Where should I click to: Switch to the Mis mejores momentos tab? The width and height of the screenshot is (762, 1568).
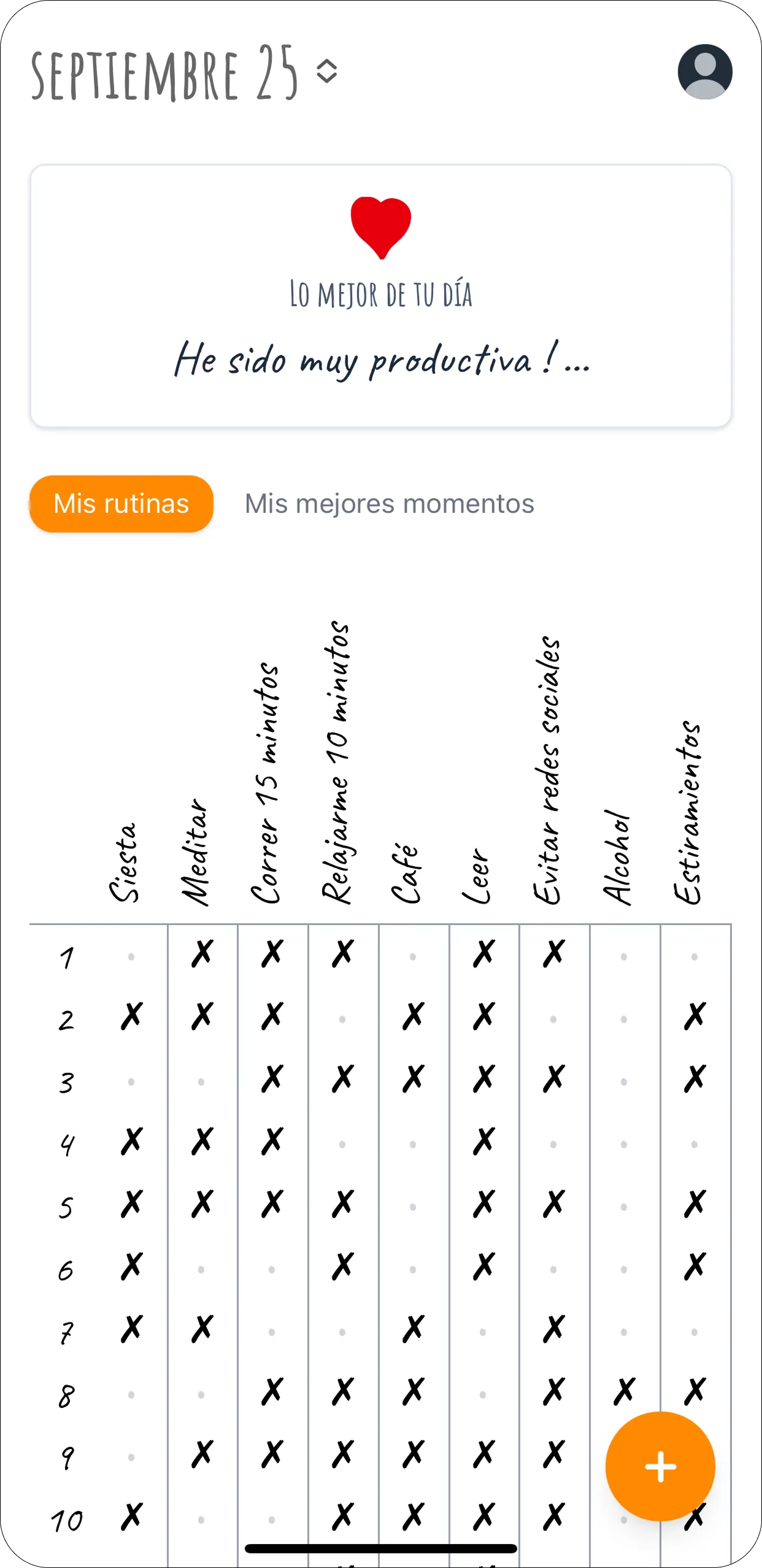pos(390,504)
